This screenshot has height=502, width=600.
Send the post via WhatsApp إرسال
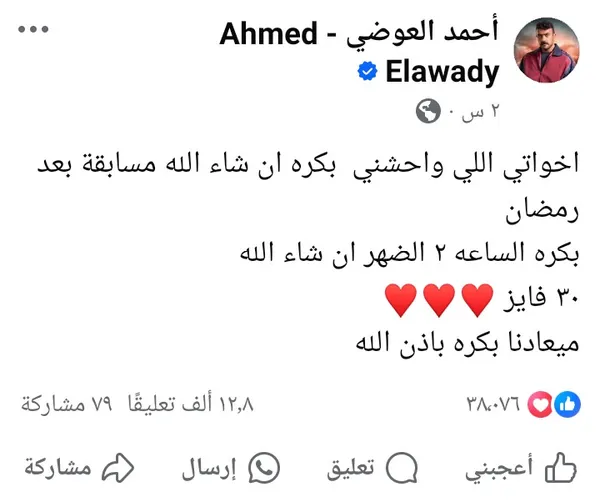pyautogui.click(x=231, y=467)
